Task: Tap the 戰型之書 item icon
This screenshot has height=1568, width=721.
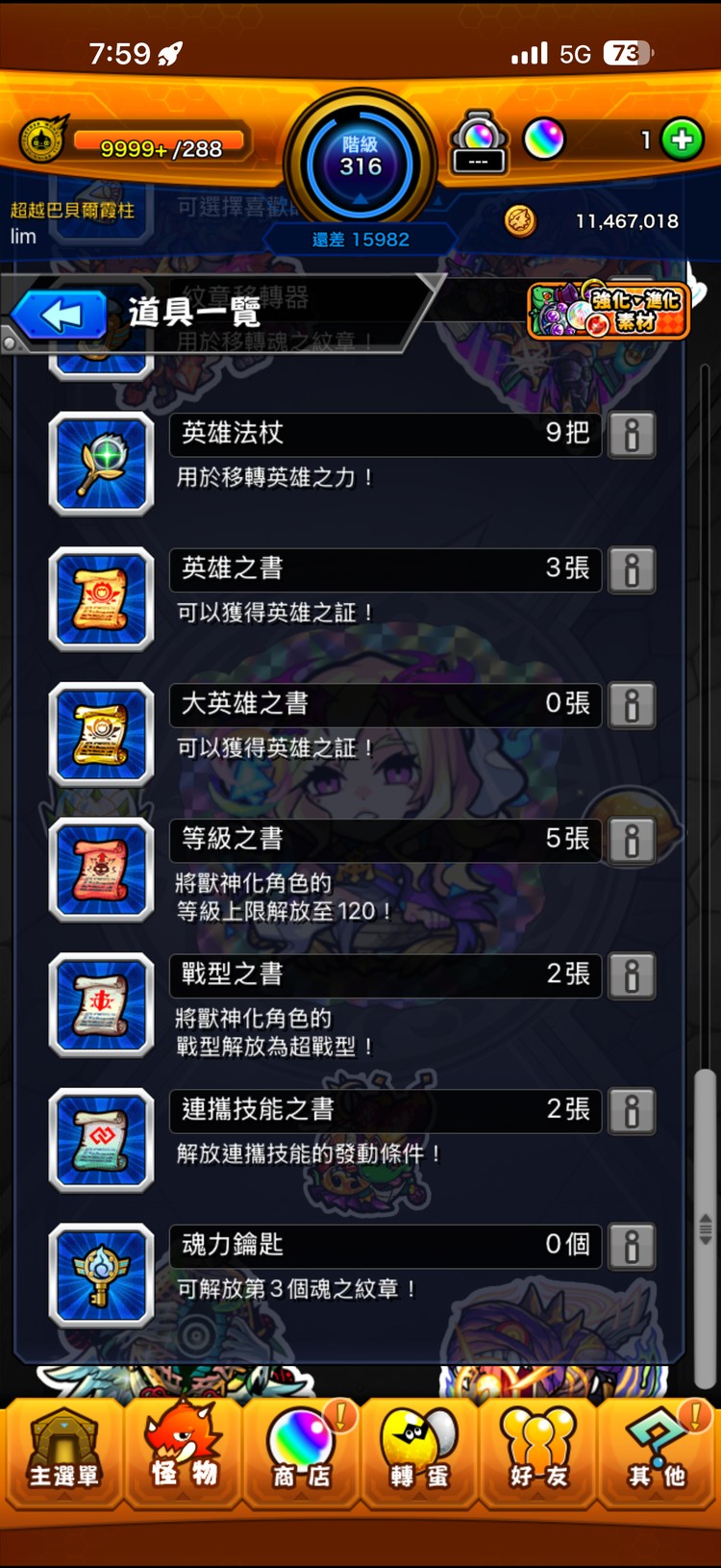Action: coord(102,1006)
